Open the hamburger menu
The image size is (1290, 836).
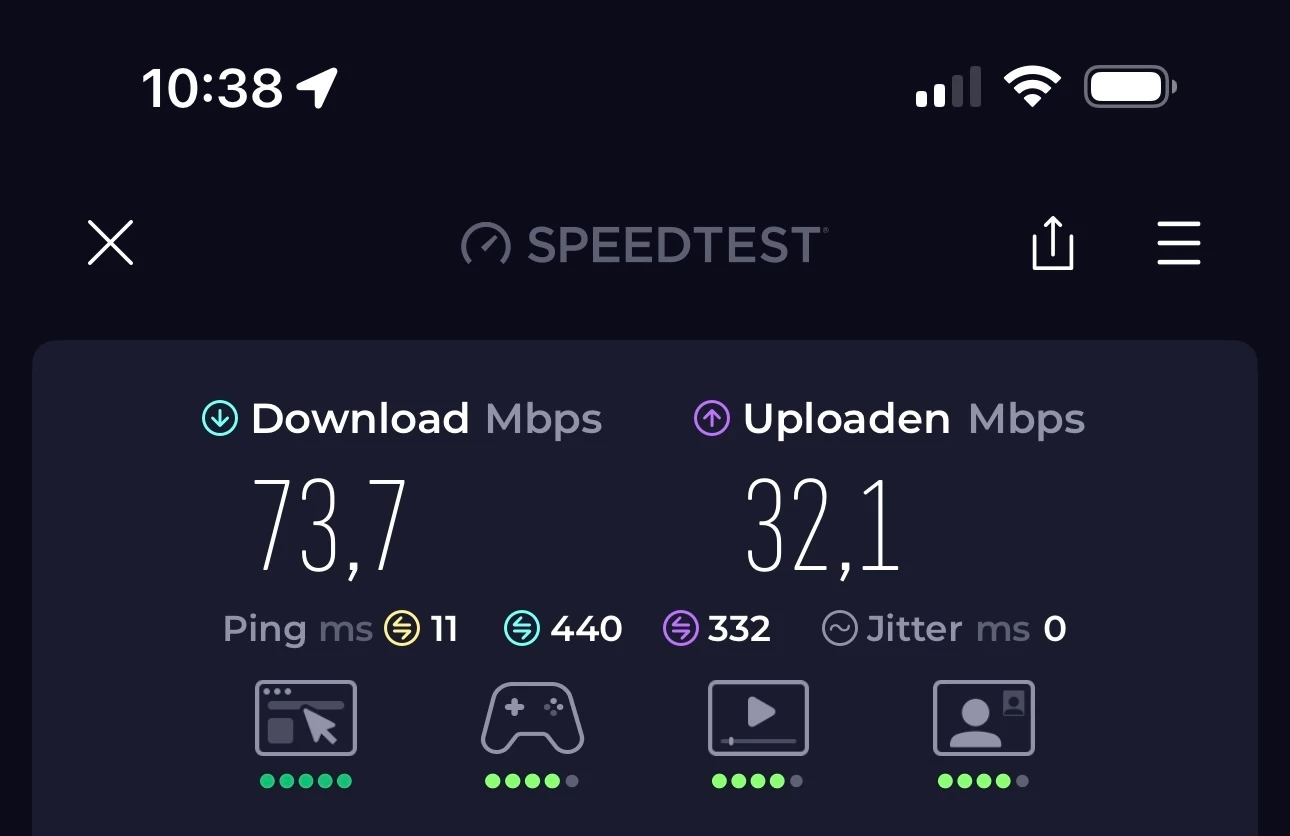[x=1178, y=244]
